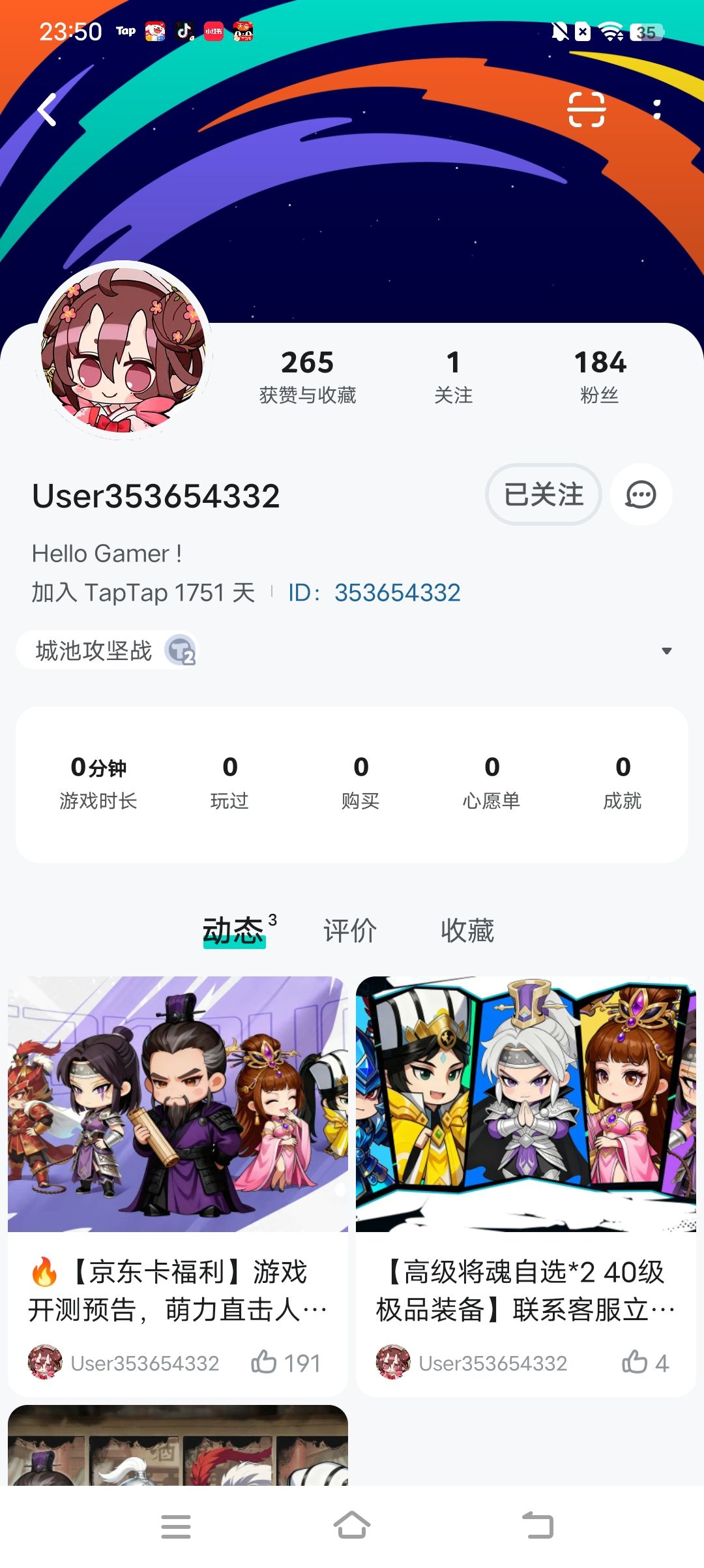Screen dimensions: 704x1568
Task: Open the three-dot overflow menu
Action: click(x=656, y=109)
